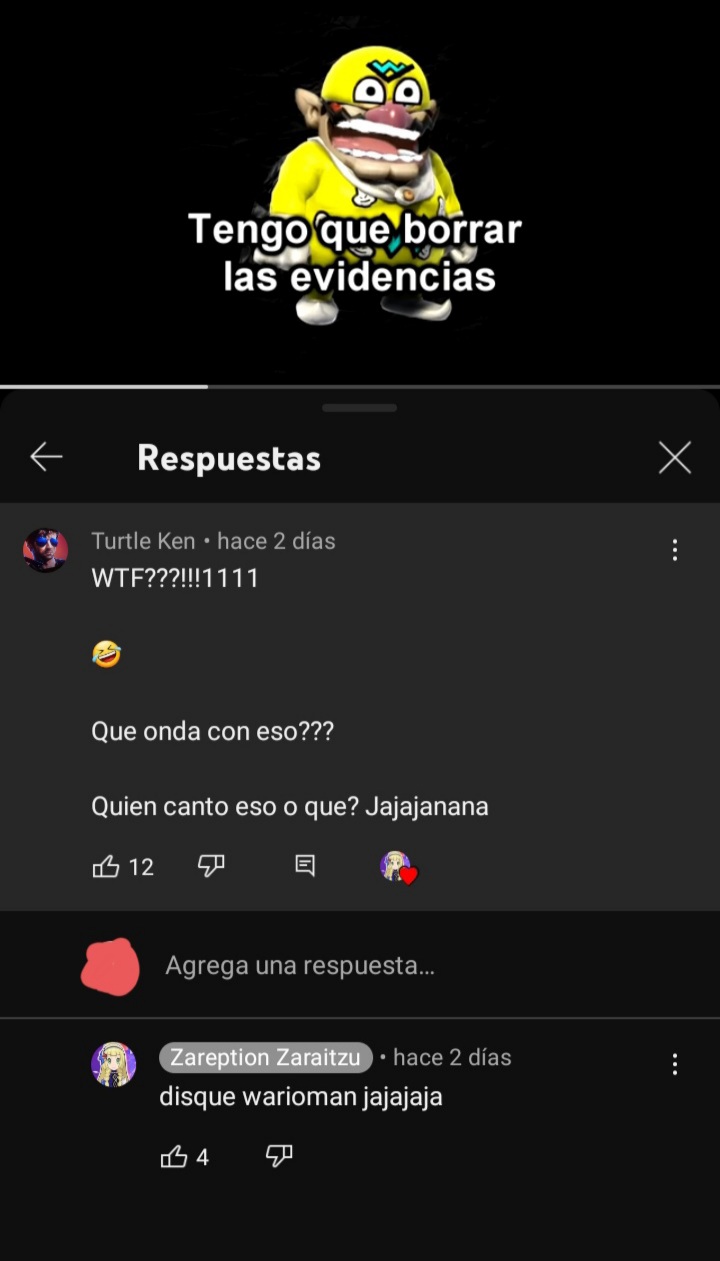Close the Respuestas panel

(675, 457)
